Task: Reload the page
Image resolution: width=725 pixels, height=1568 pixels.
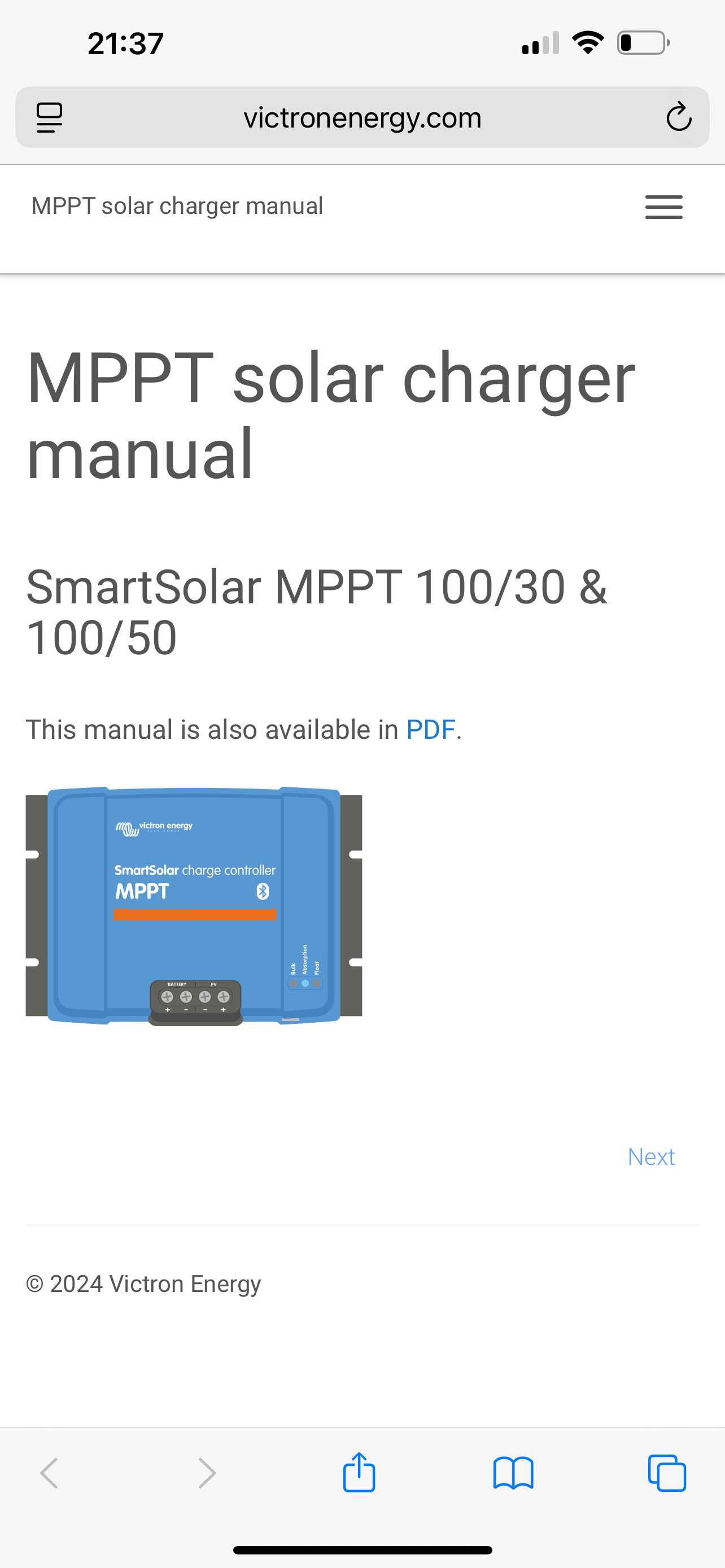Action: coord(679,117)
